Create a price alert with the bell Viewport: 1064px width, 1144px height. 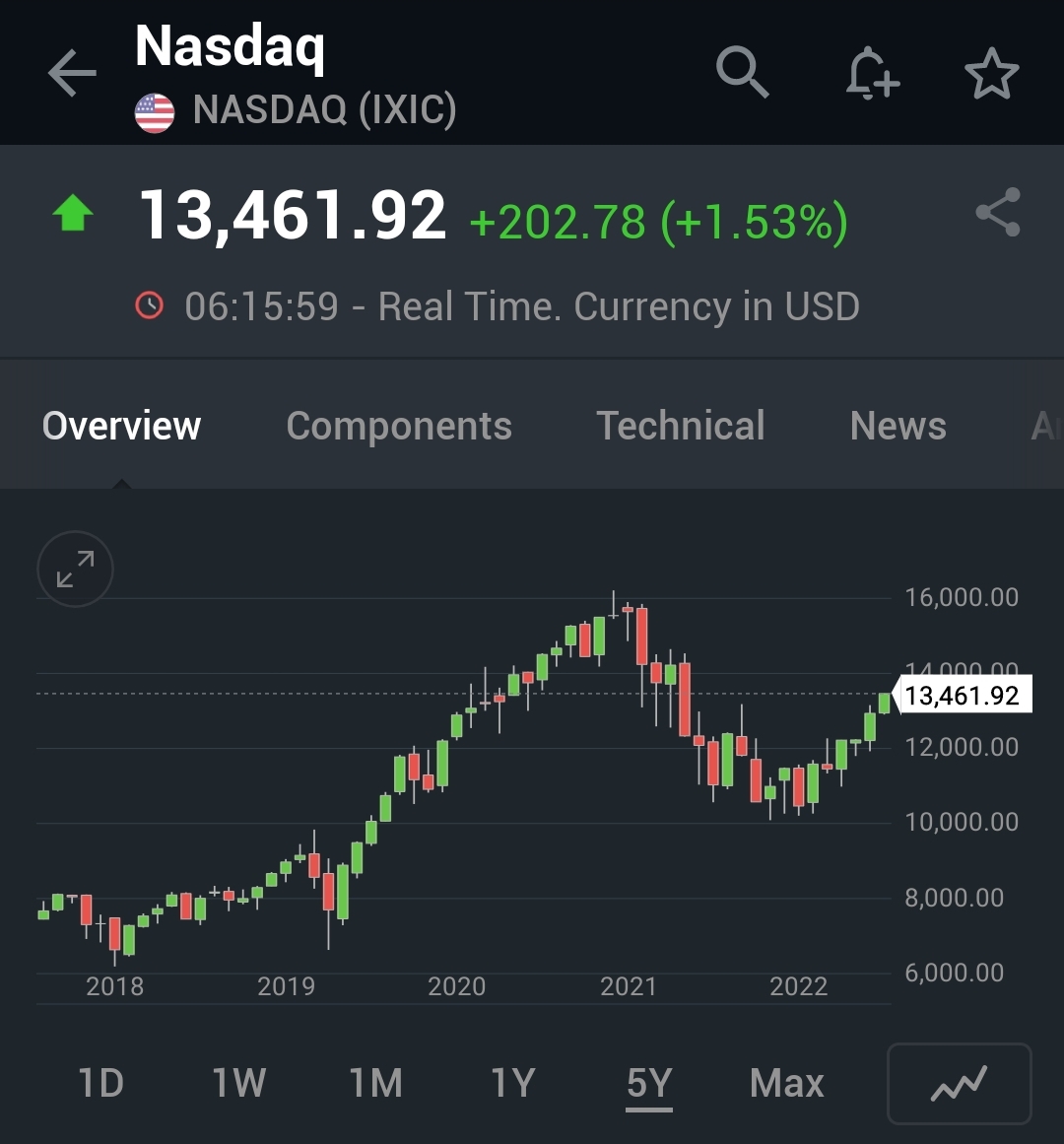pyautogui.click(x=872, y=73)
